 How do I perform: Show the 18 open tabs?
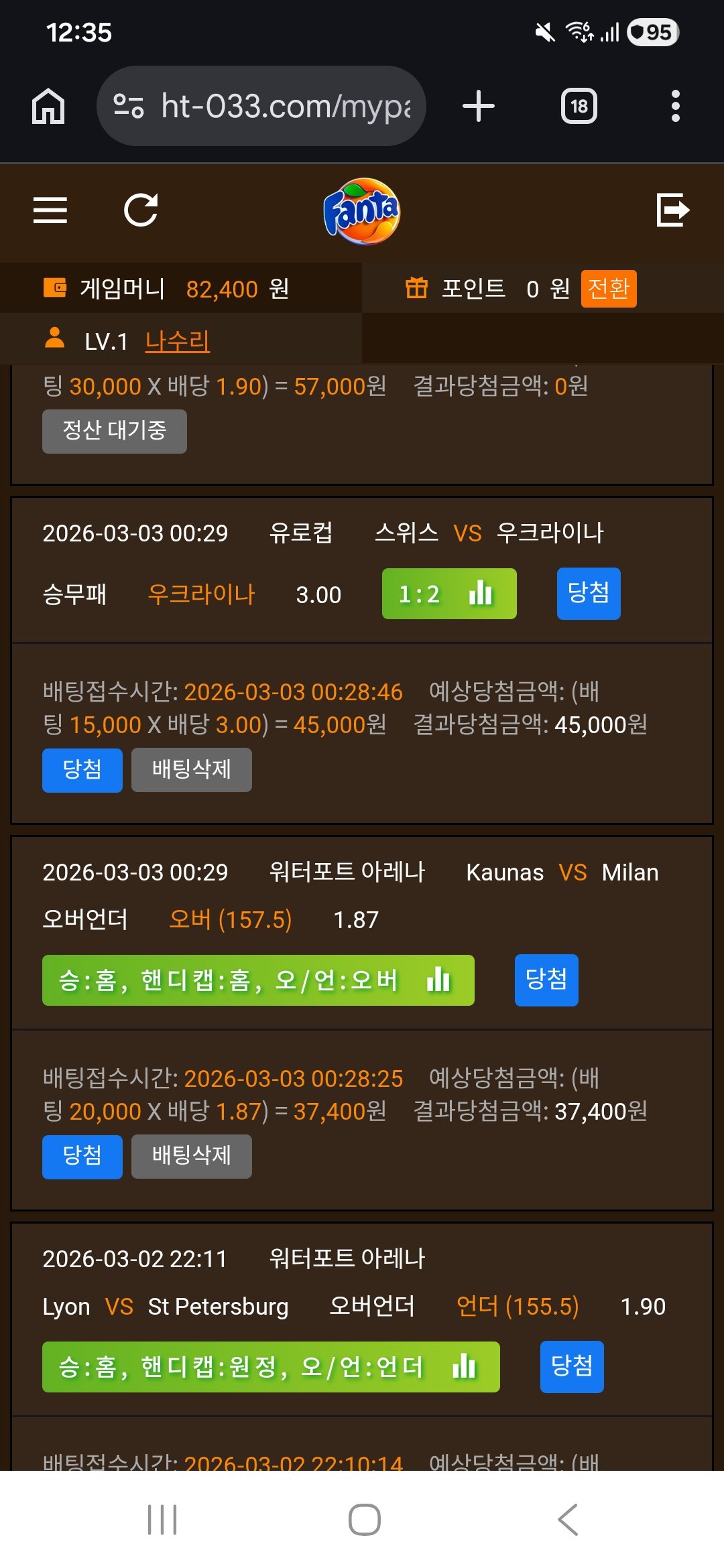tap(579, 106)
